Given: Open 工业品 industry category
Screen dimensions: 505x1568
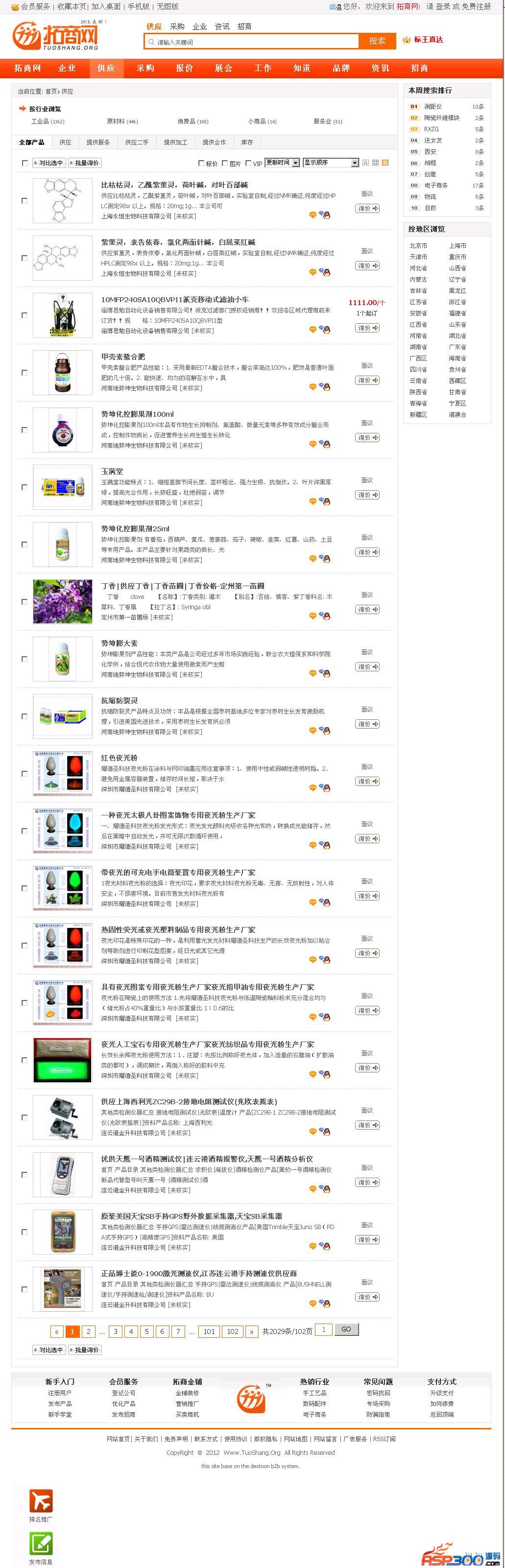Looking at the screenshot, I should [x=48, y=121].
